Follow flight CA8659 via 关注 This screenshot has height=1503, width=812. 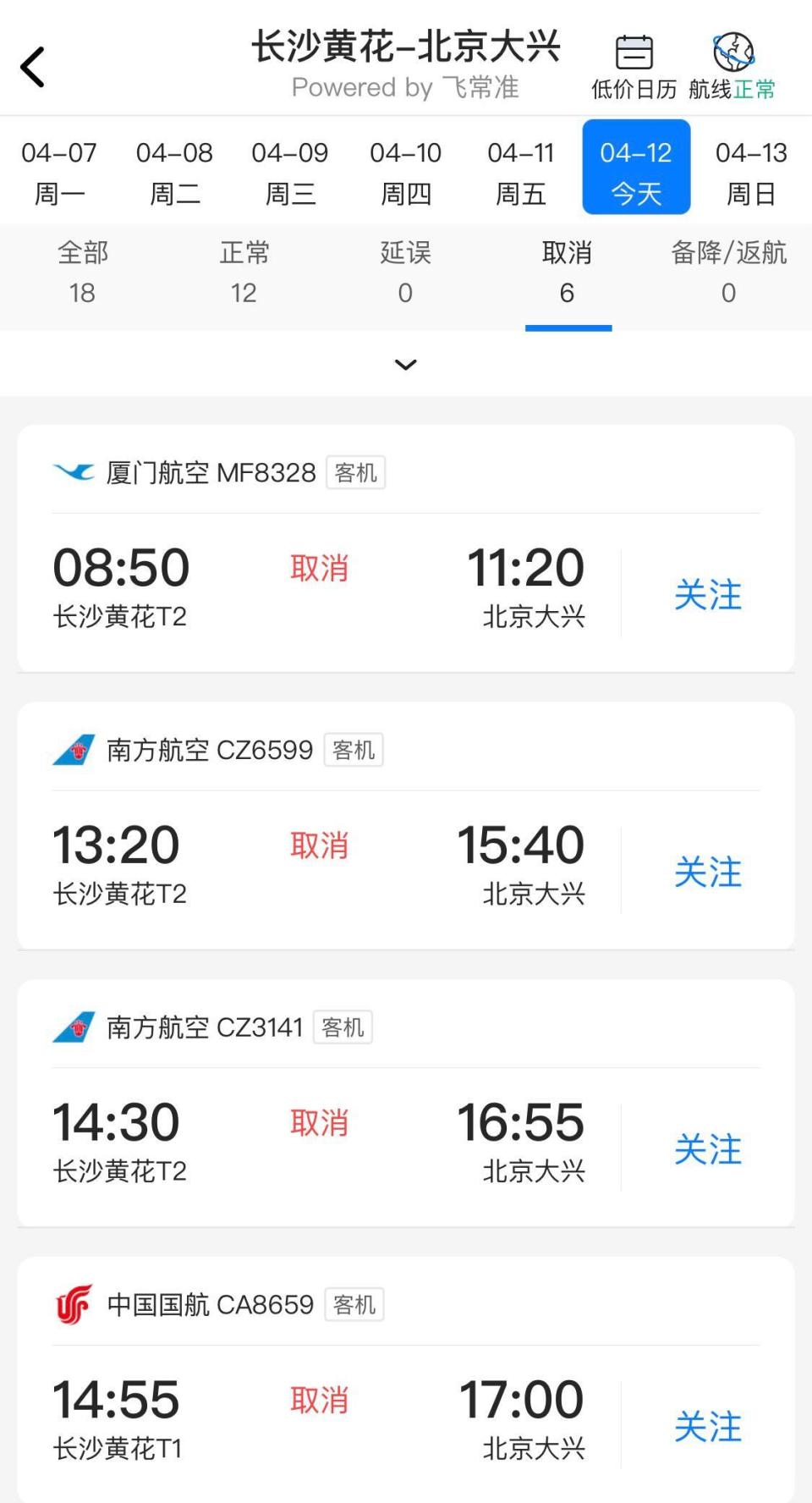click(x=709, y=1427)
